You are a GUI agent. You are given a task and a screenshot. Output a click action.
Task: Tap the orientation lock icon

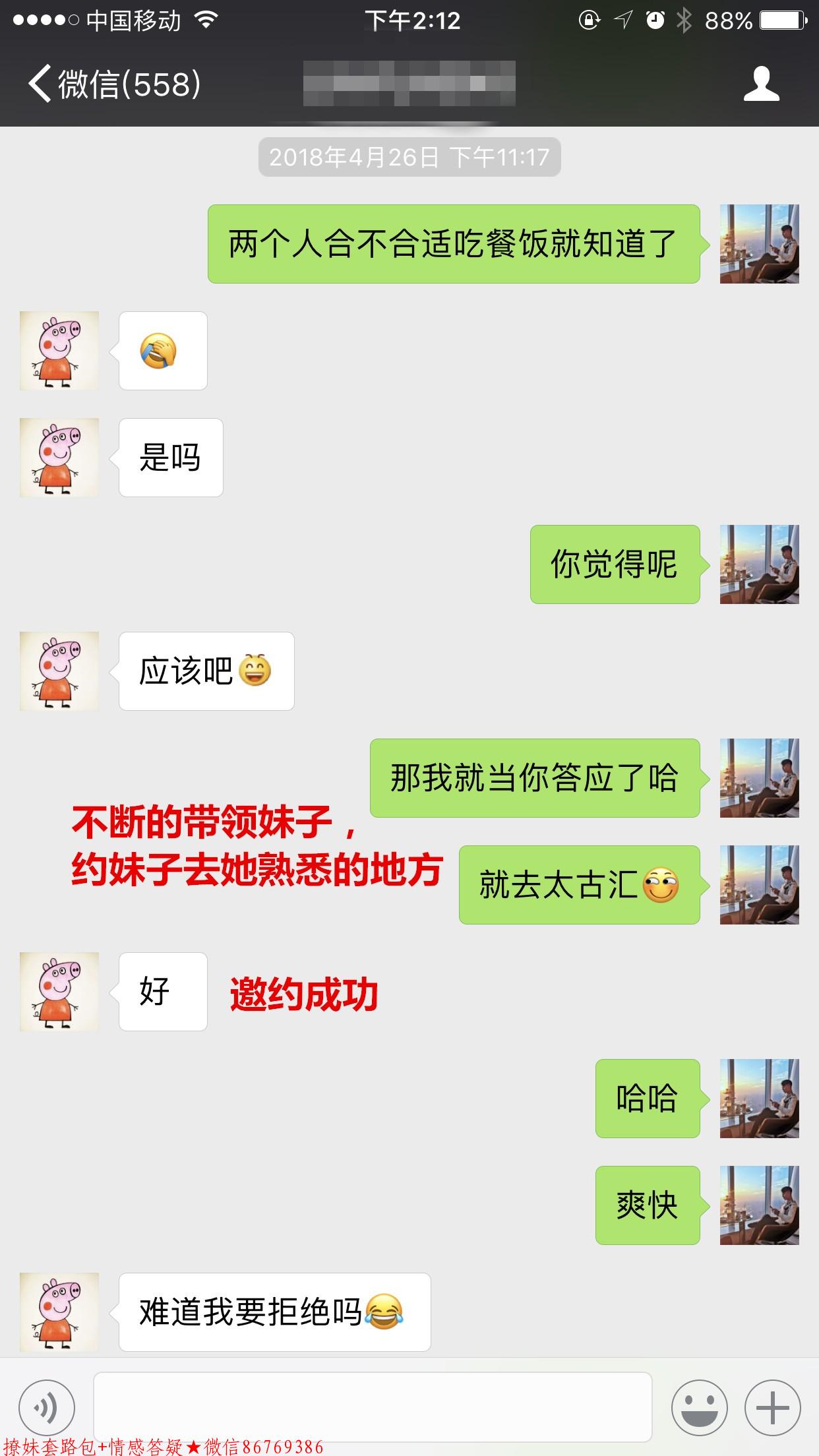[589, 20]
